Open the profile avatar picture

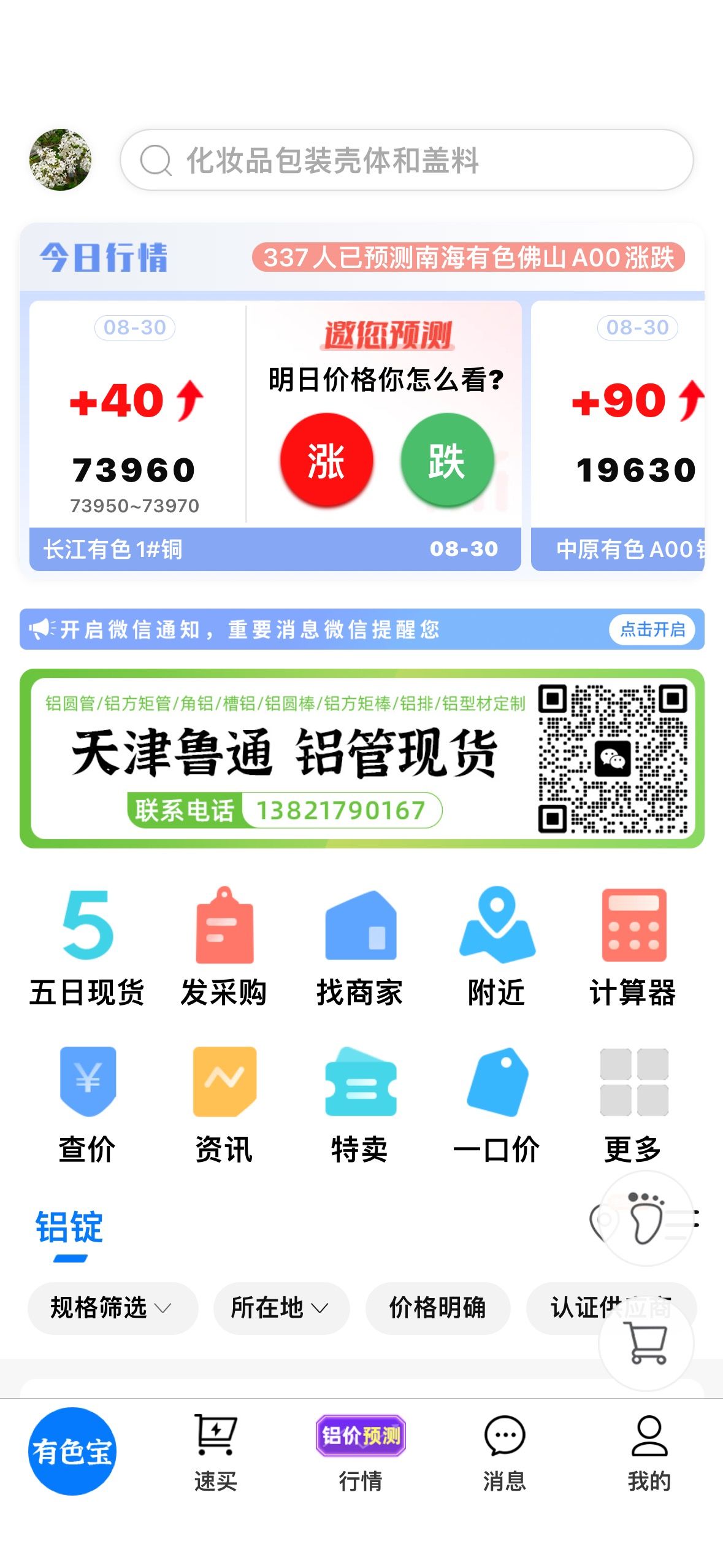[x=60, y=159]
